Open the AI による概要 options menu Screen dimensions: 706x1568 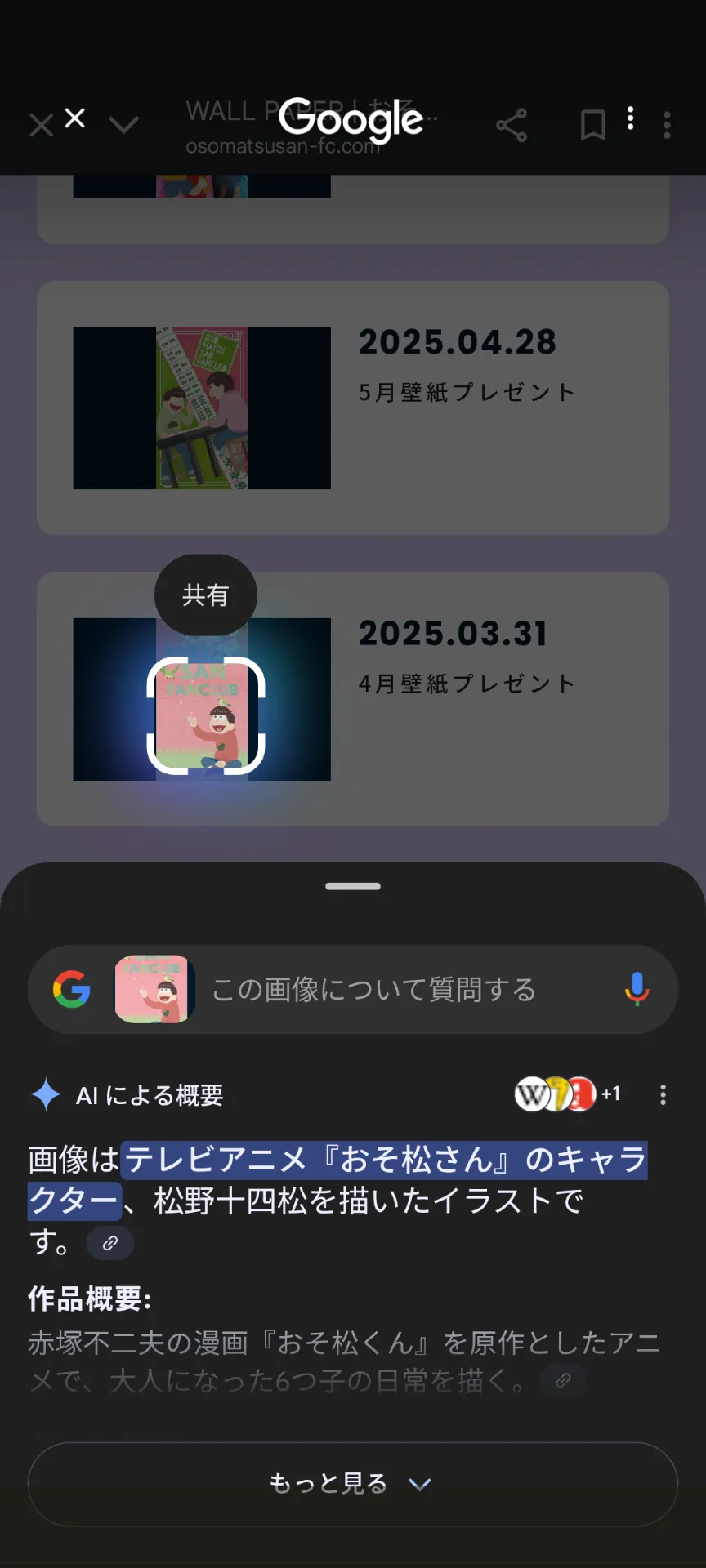[663, 1094]
